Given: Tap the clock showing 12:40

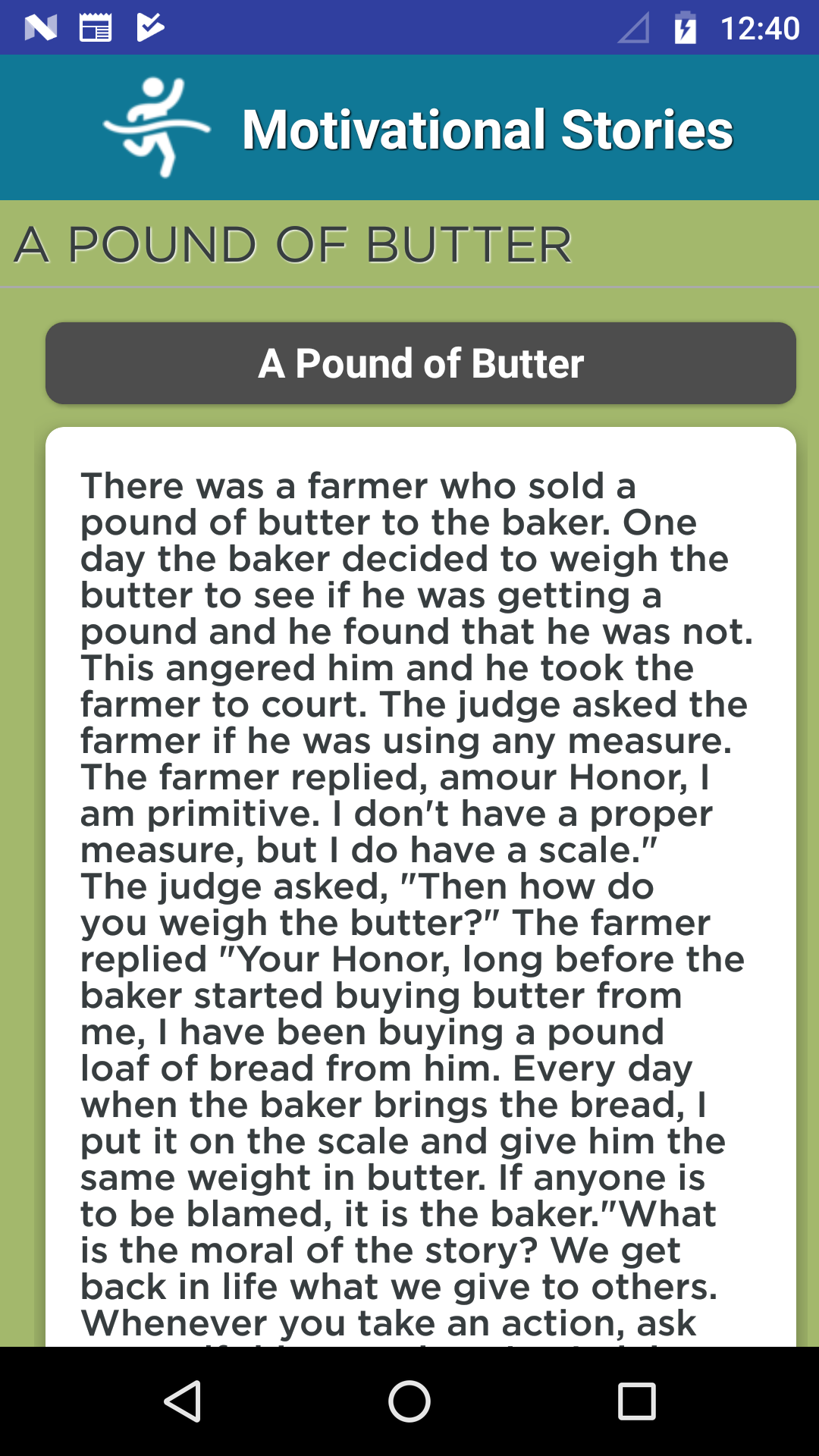Looking at the screenshot, I should click(x=762, y=29).
